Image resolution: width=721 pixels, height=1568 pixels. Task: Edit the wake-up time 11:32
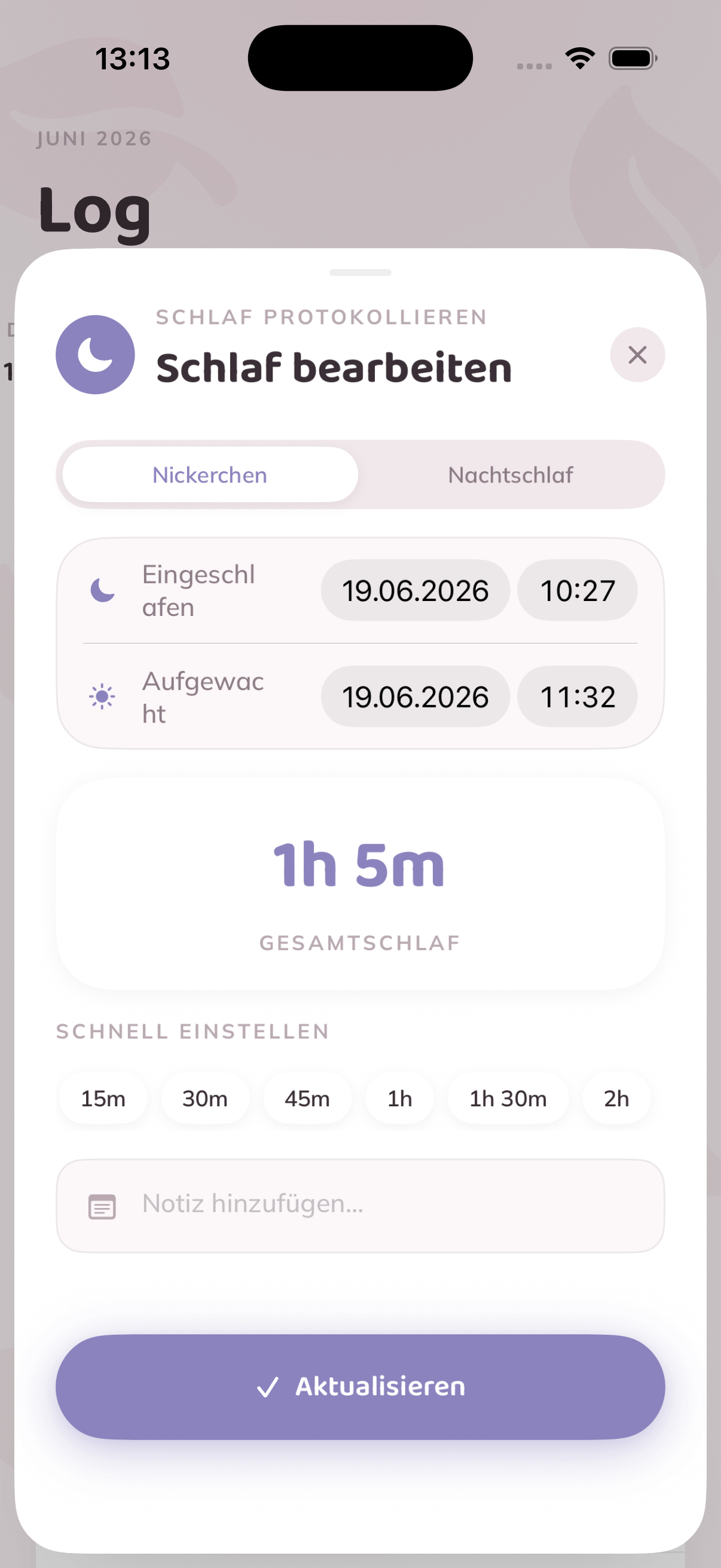(578, 696)
